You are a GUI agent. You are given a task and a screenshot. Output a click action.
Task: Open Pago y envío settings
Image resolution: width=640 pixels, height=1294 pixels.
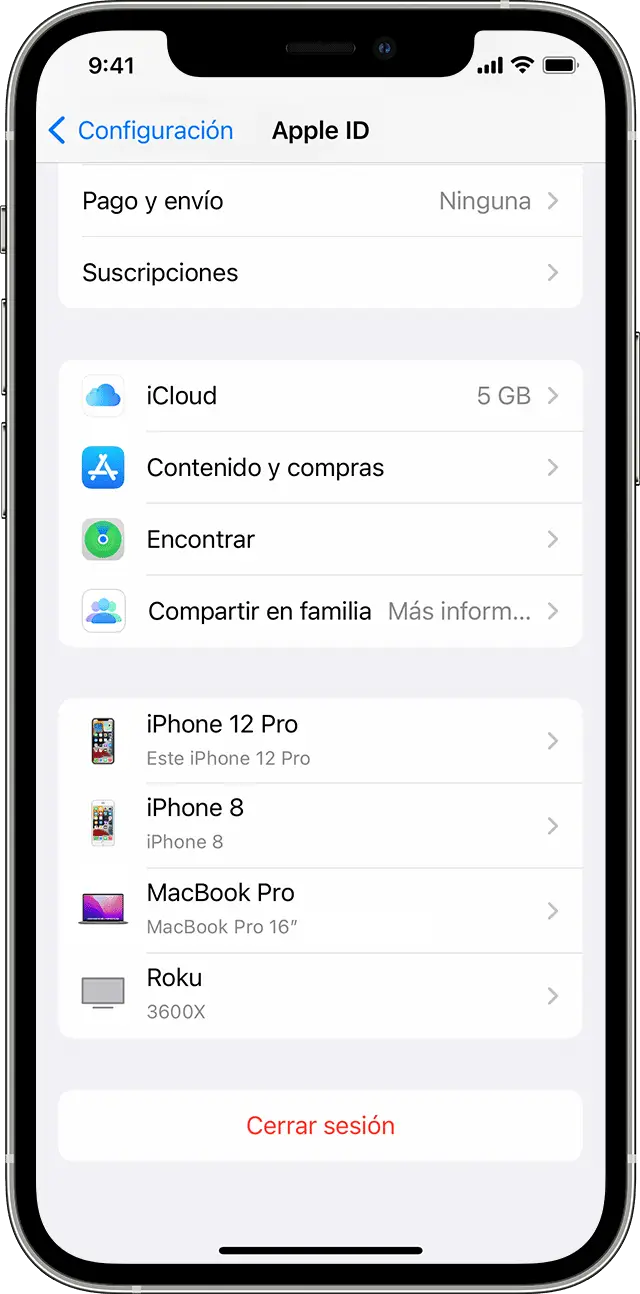point(320,201)
